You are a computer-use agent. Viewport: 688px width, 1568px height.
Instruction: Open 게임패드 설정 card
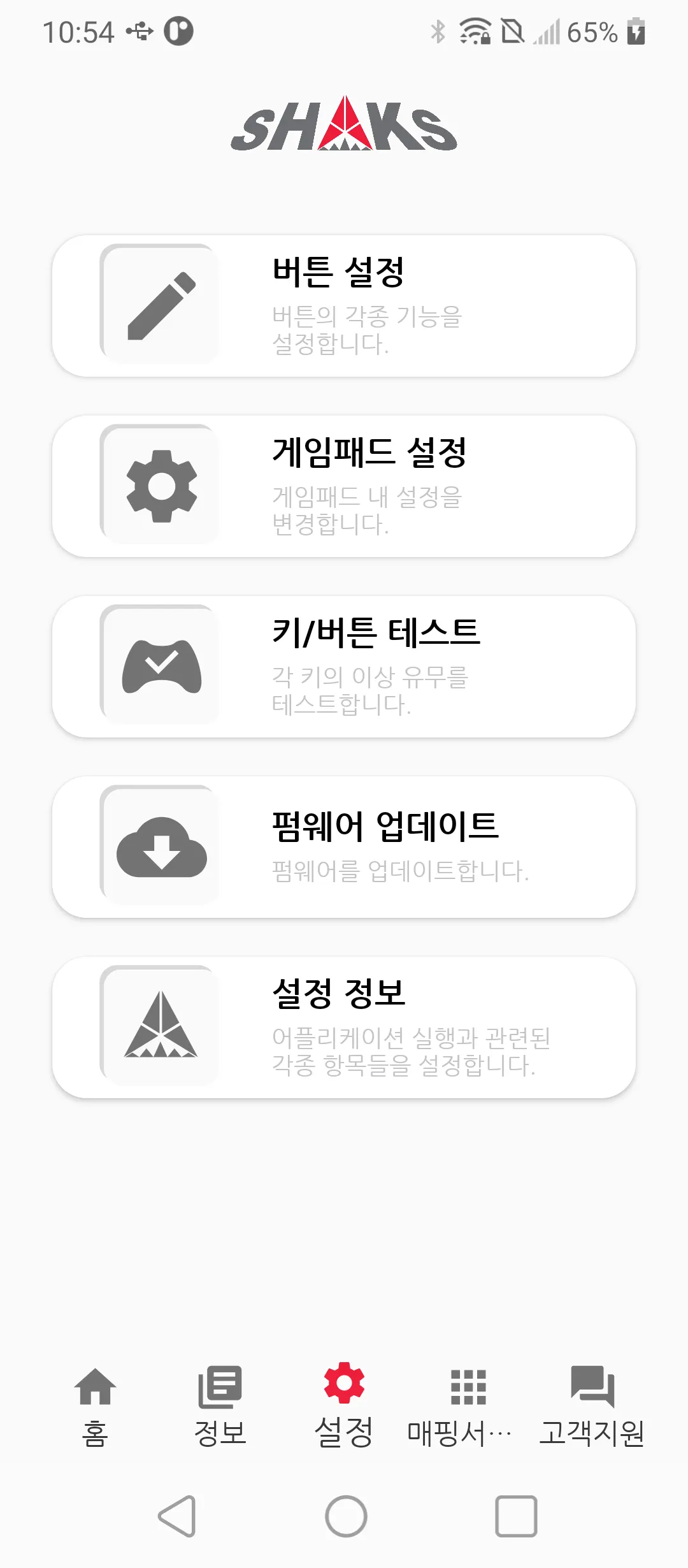pyautogui.click(x=344, y=486)
